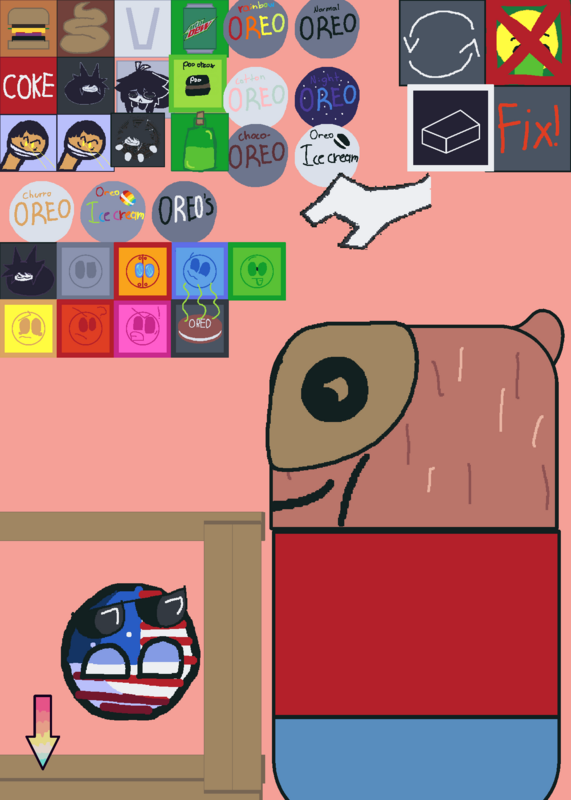This screenshot has width=571, height=800.
Task: Choose the pink angry face tile
Action: [x=142, y=328]
